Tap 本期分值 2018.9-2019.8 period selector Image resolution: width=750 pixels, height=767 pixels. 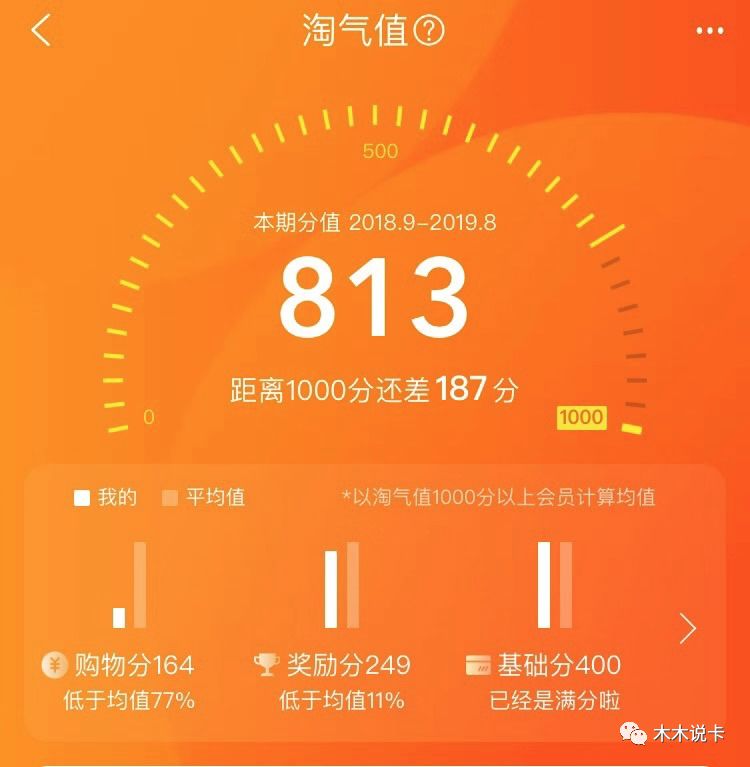(375, 224)
